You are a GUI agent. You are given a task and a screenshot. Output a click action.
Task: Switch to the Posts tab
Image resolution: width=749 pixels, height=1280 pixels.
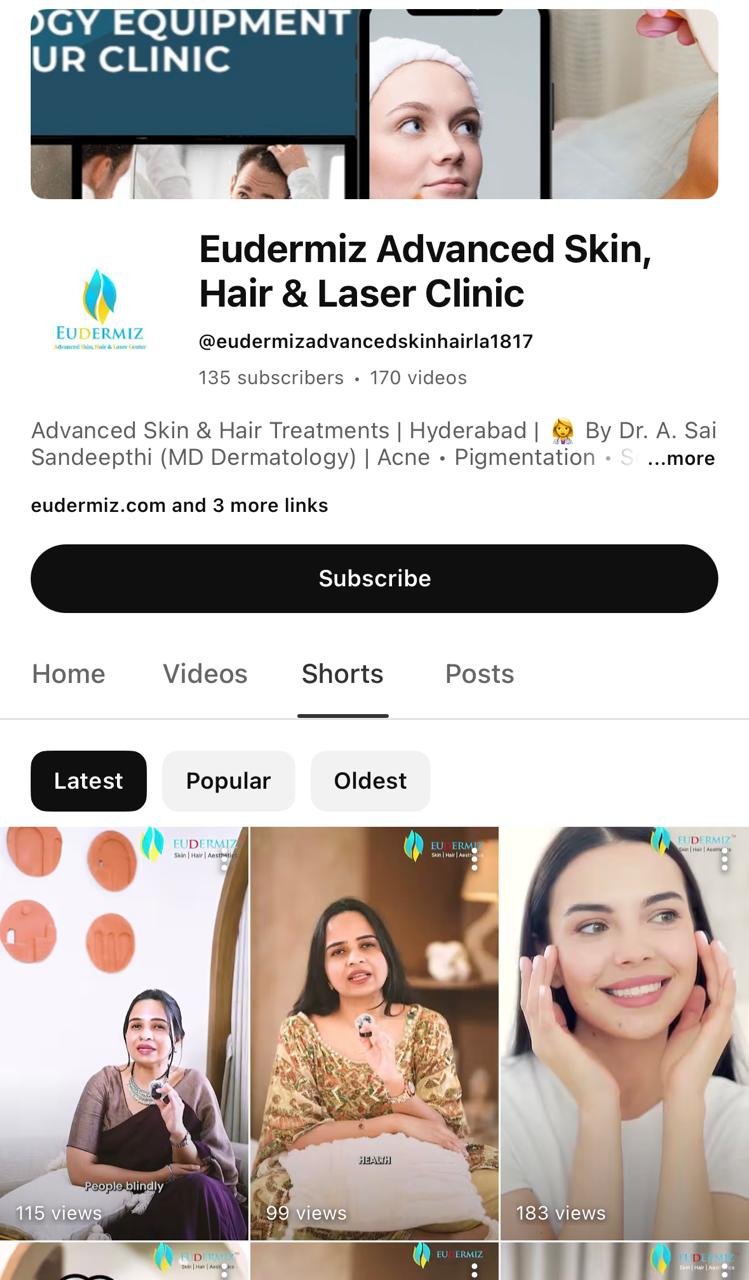[x=479, y=674]
